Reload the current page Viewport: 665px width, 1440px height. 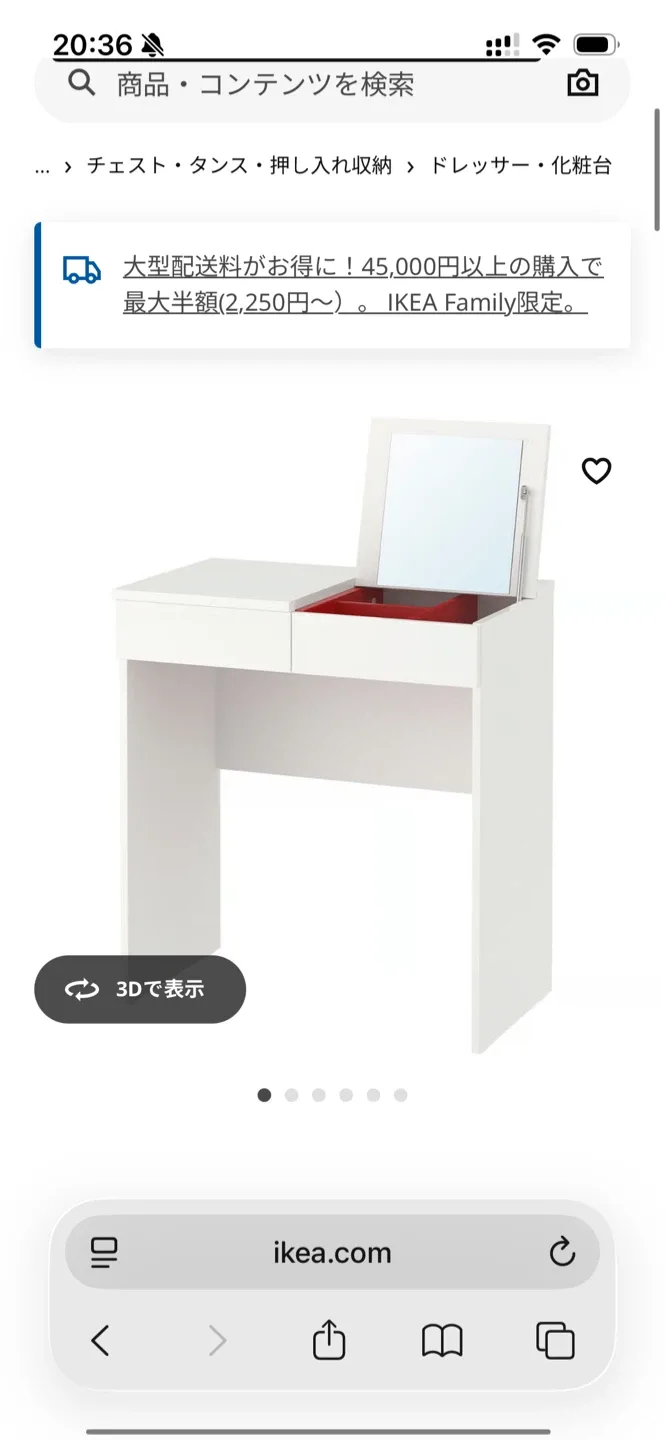tap(562, 1252)
